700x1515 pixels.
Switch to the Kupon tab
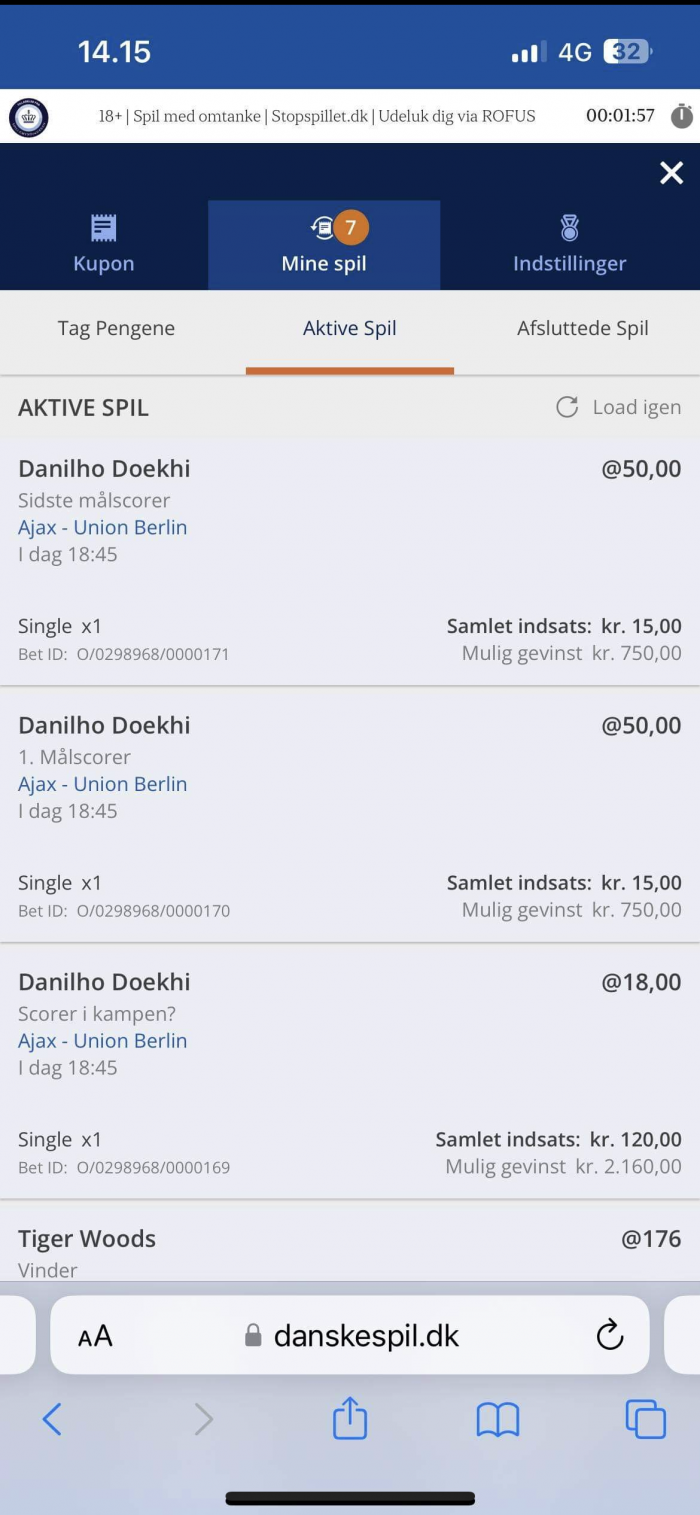(104, 245)
